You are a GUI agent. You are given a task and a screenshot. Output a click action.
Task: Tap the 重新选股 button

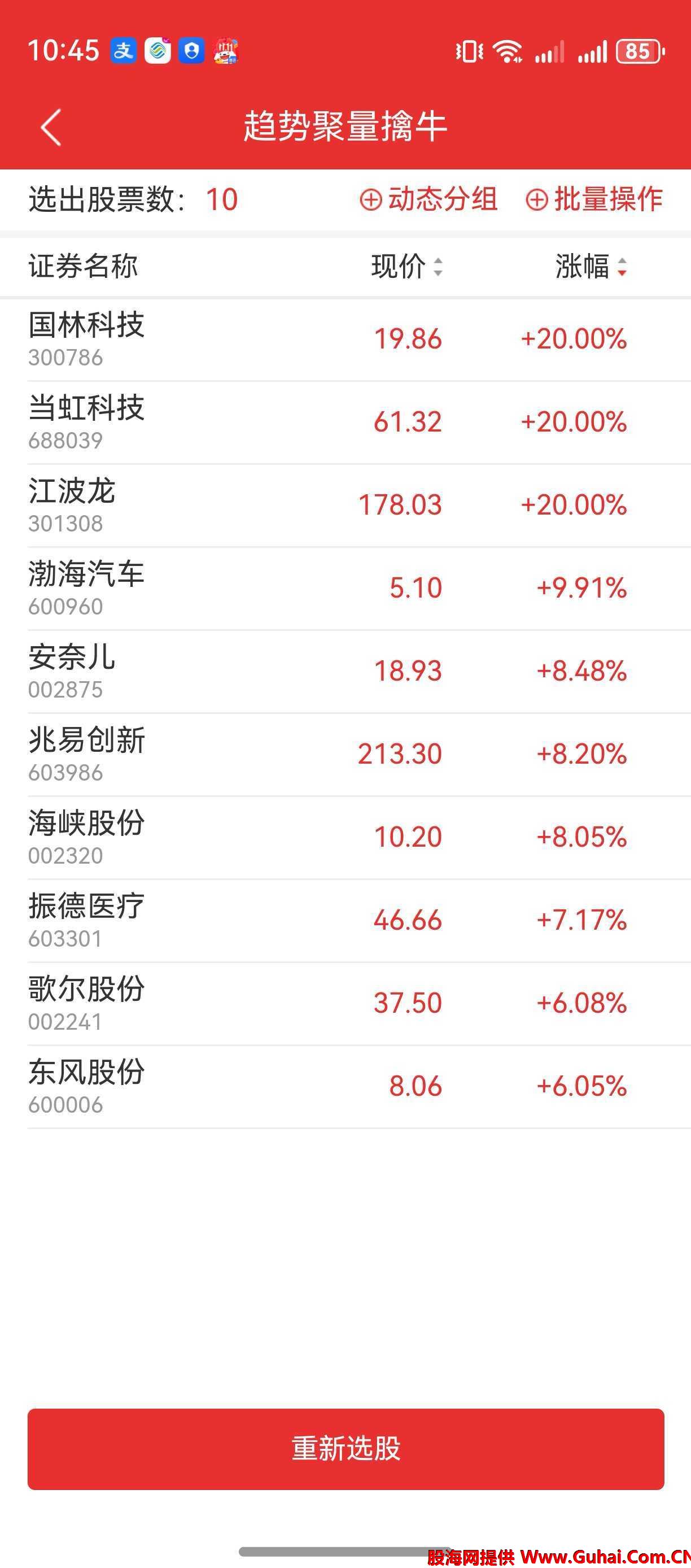click(x=345, y=1449)
